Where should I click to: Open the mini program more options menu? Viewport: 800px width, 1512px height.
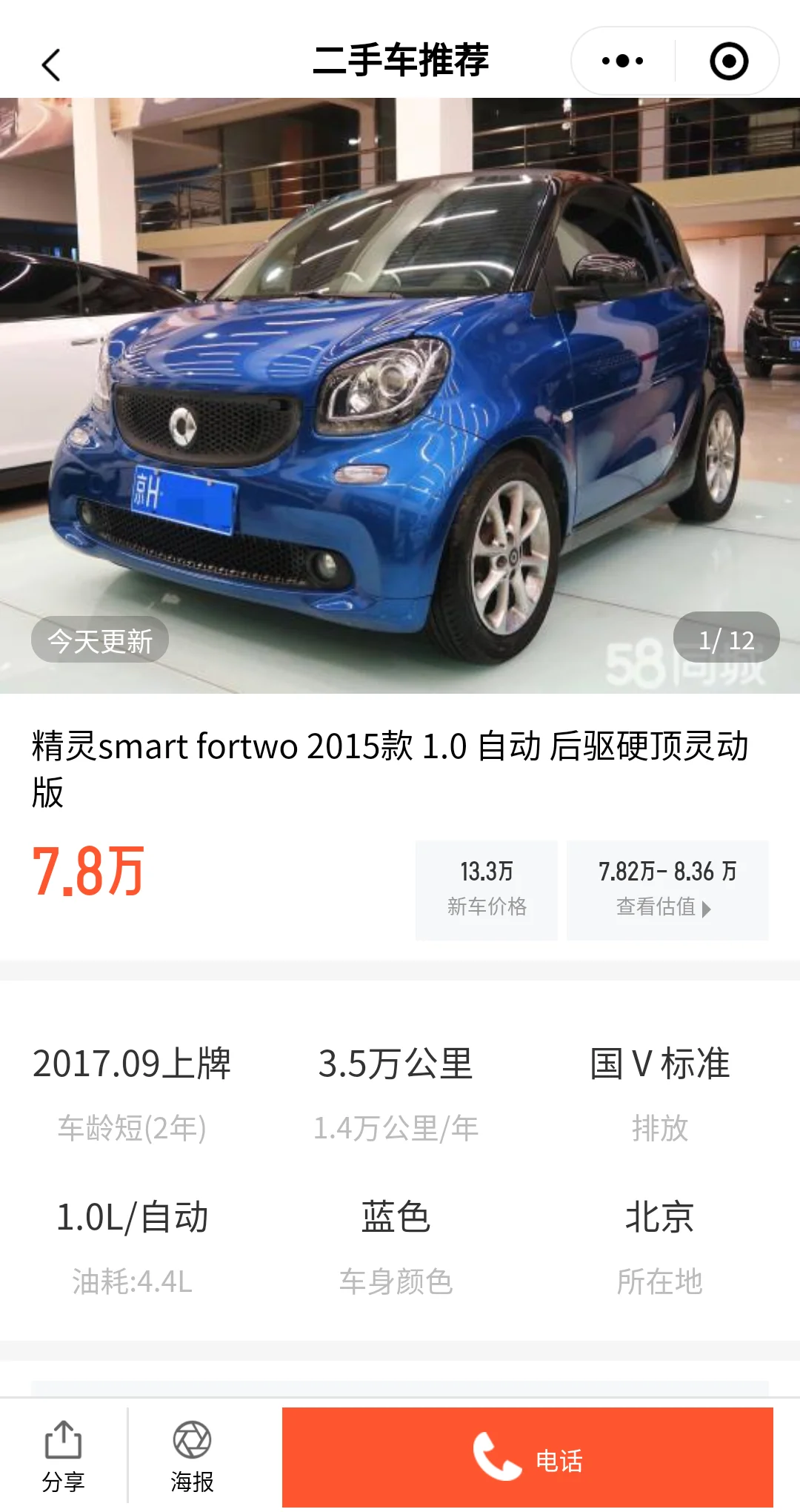click(622, 61)
